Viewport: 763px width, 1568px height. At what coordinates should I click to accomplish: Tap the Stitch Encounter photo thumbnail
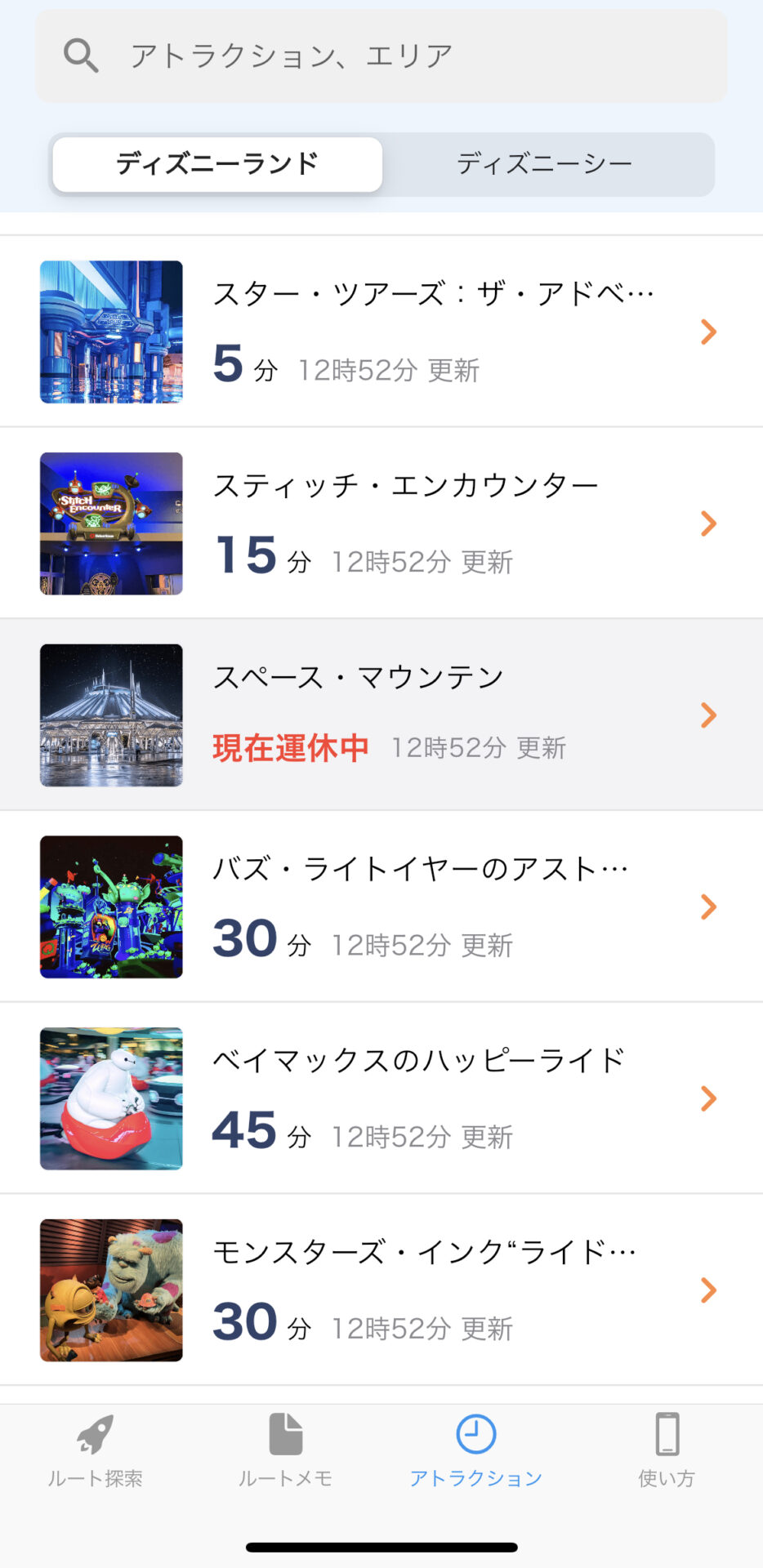coord(111,523)
